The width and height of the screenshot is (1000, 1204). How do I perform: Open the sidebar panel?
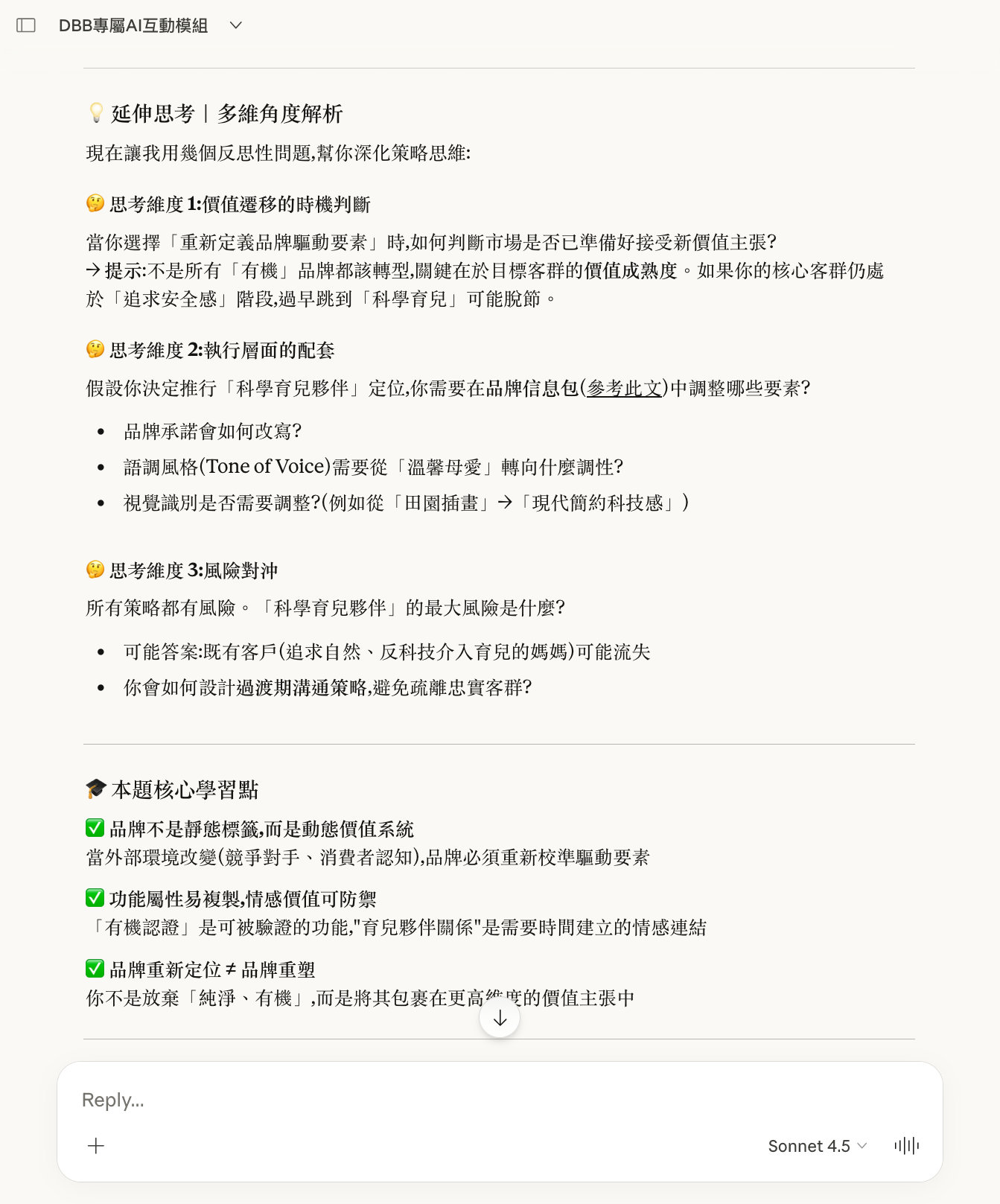coord(26,25)
